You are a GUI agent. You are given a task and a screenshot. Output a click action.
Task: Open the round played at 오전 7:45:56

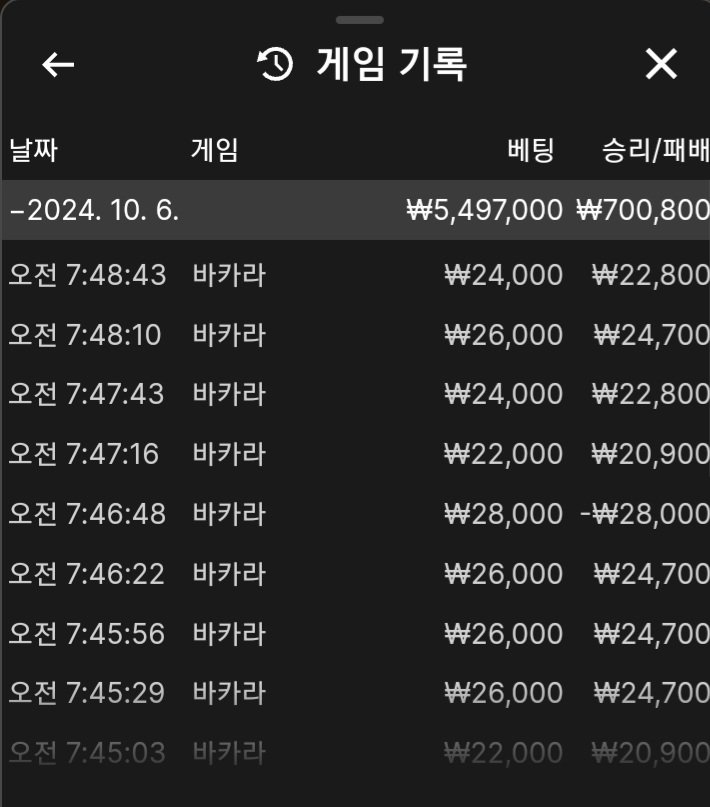pyautogui.click(x=355, y=633)
